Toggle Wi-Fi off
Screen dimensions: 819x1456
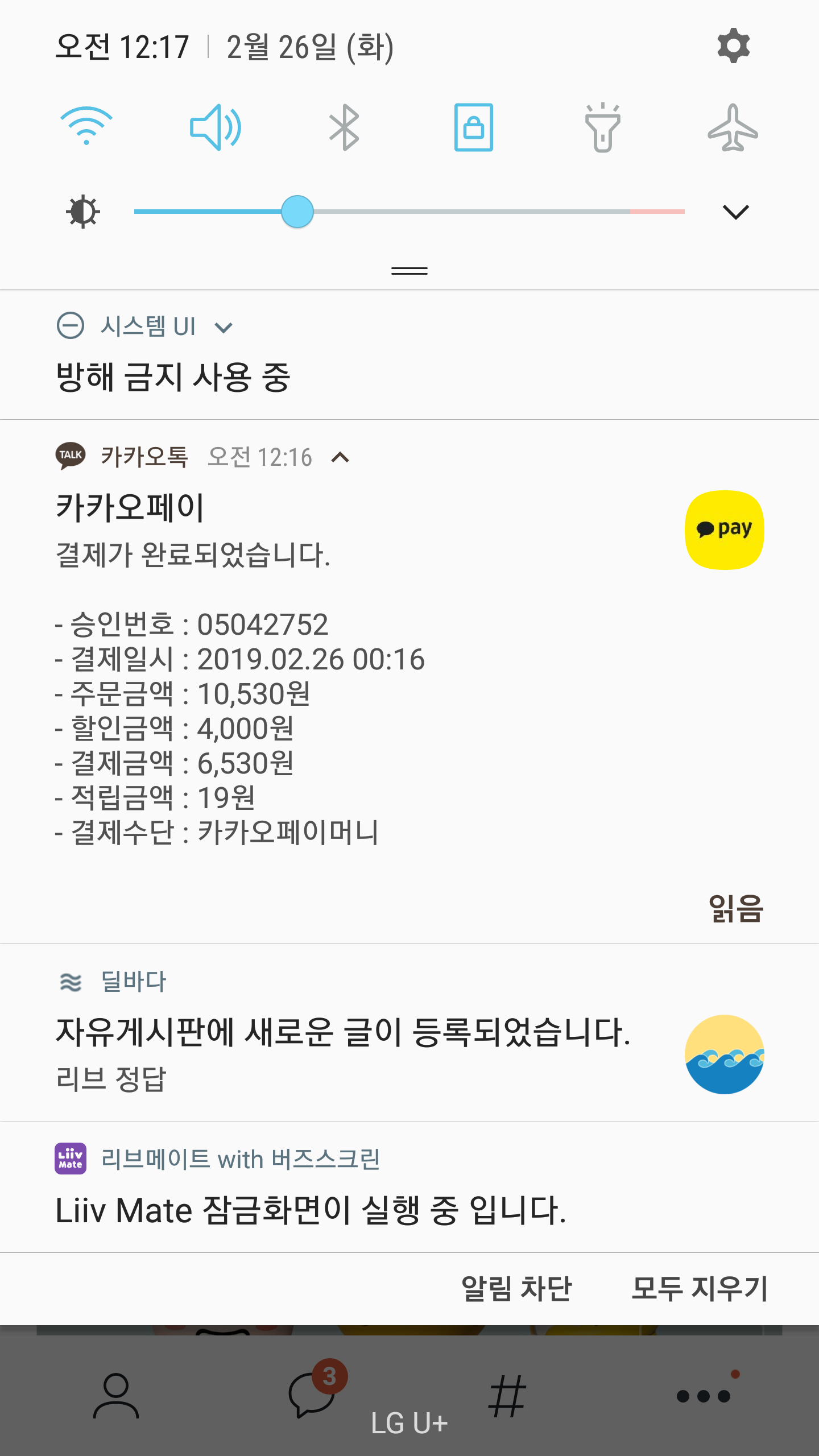click(86, 126)
